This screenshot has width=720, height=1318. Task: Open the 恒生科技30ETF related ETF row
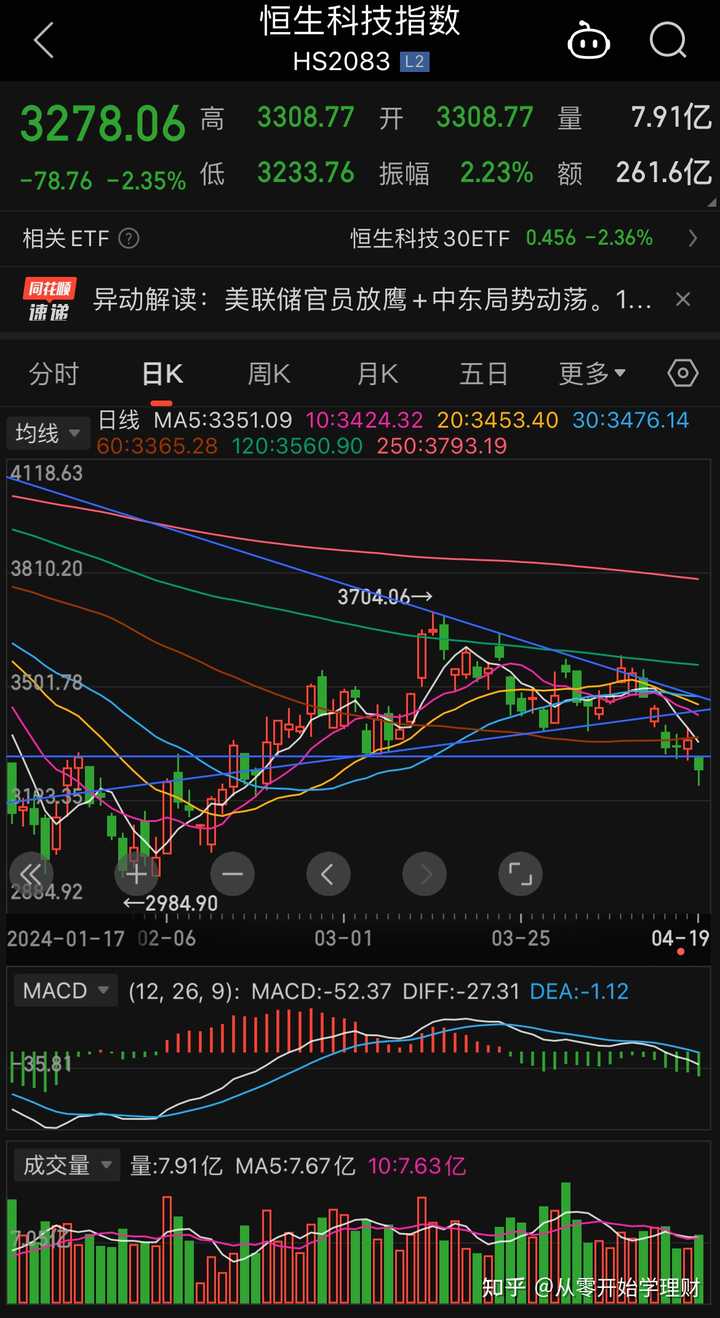(520, 238)
